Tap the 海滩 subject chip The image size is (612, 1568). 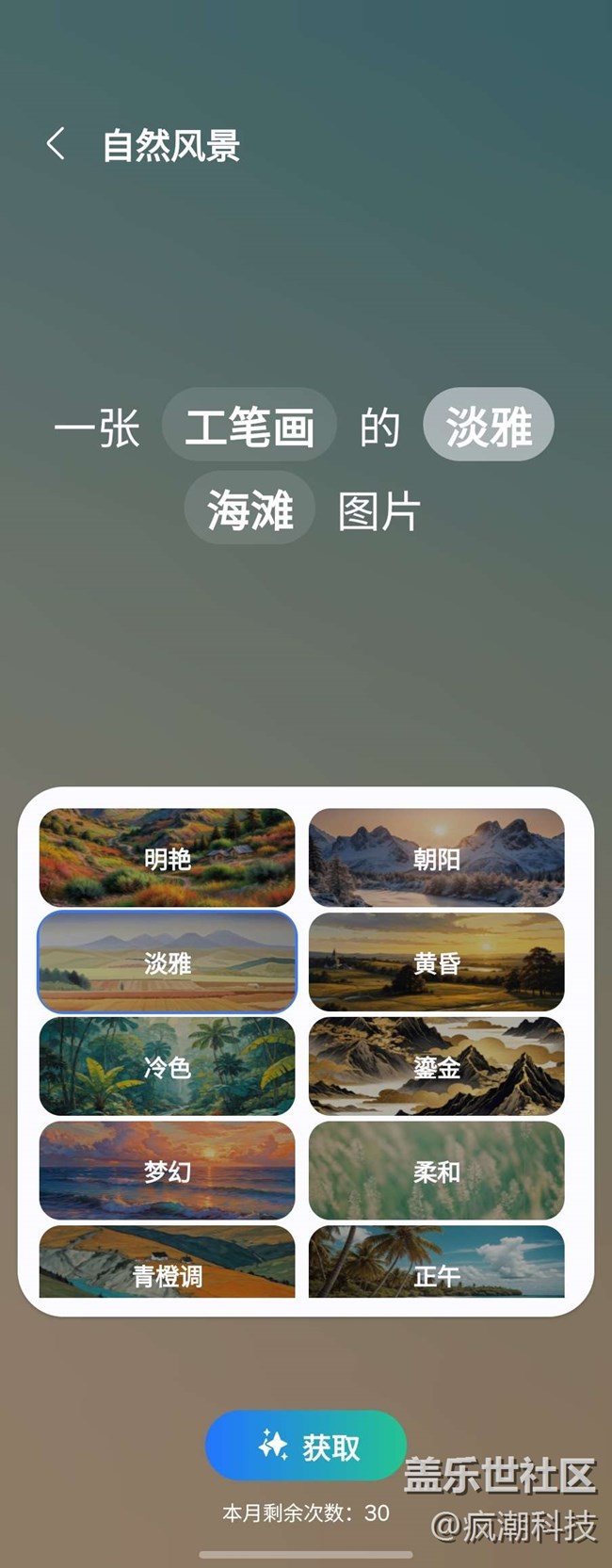pos(250,509)
